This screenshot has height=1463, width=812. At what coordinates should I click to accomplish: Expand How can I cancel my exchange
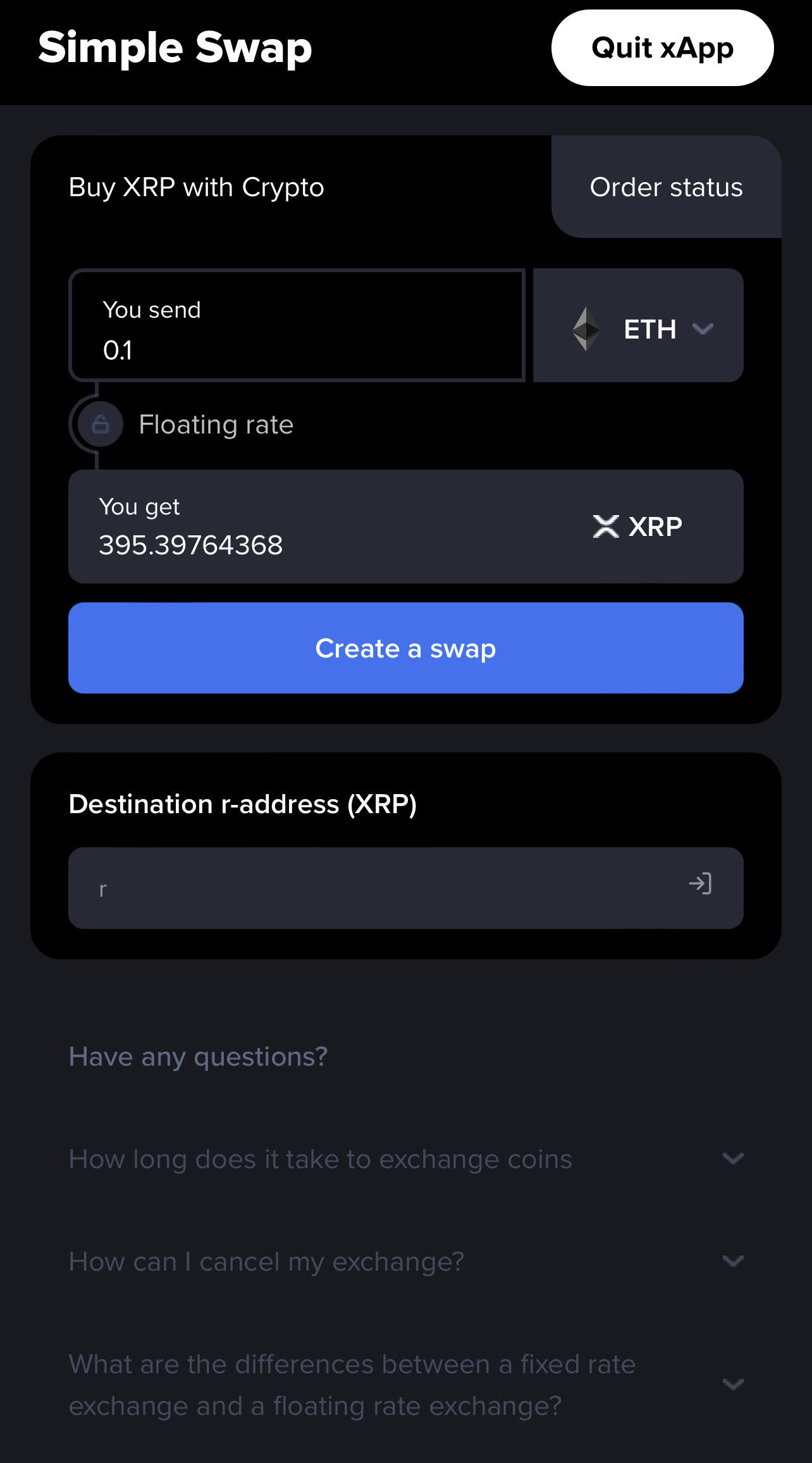[733, 1261]
